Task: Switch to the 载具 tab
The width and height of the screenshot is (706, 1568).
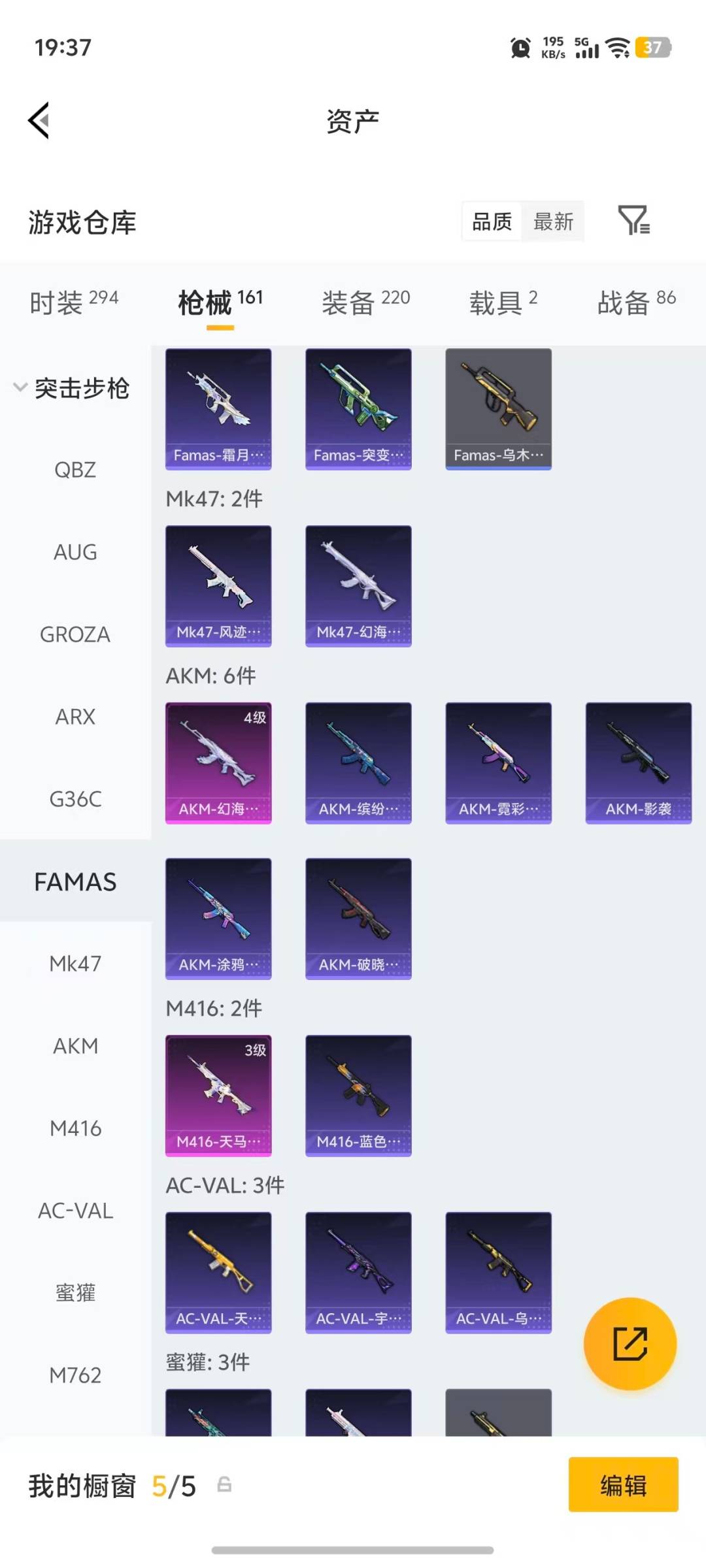Action: pyautogui.click(x=503, y=302)
